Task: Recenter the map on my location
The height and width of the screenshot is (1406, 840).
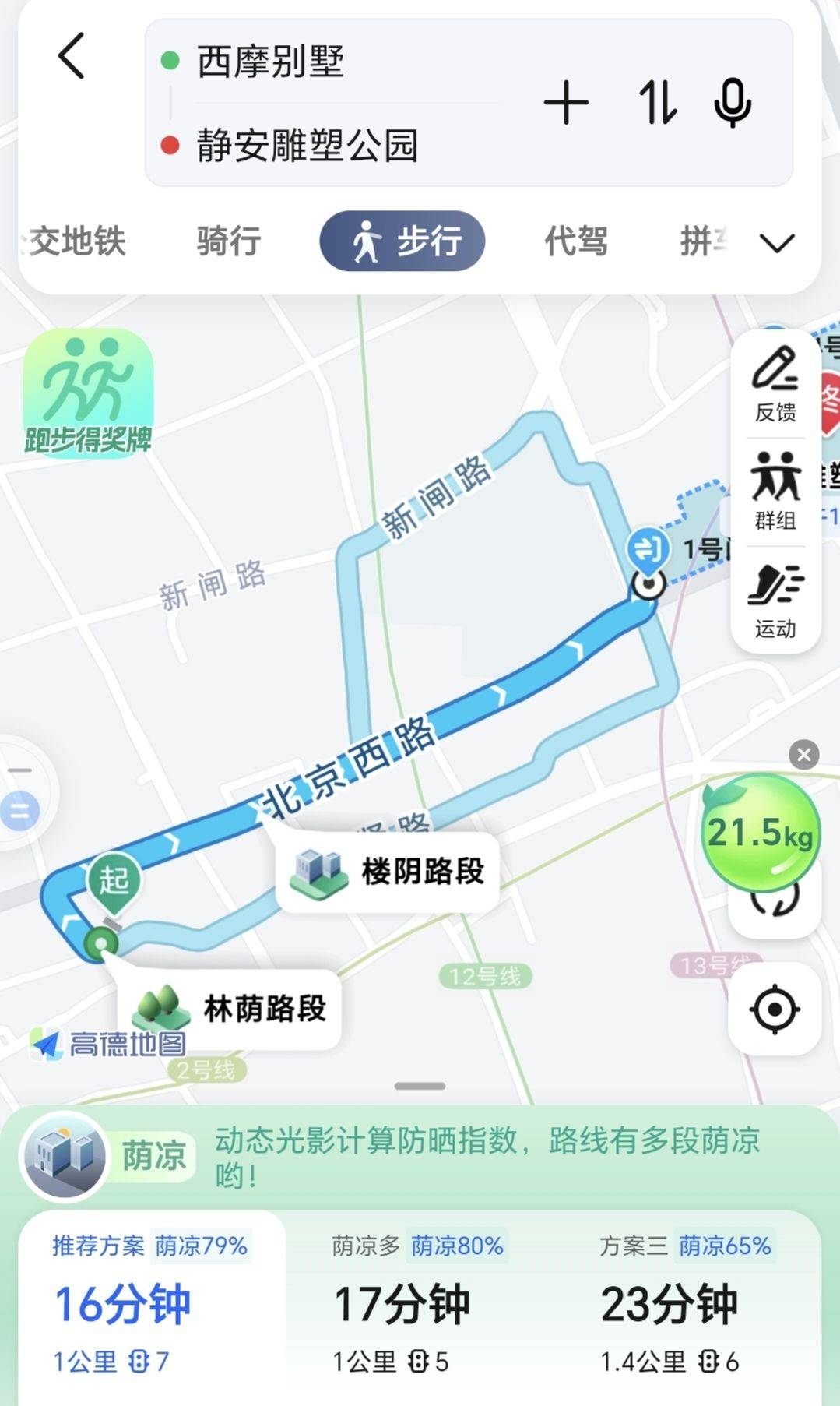Action: click(775, 1010)
